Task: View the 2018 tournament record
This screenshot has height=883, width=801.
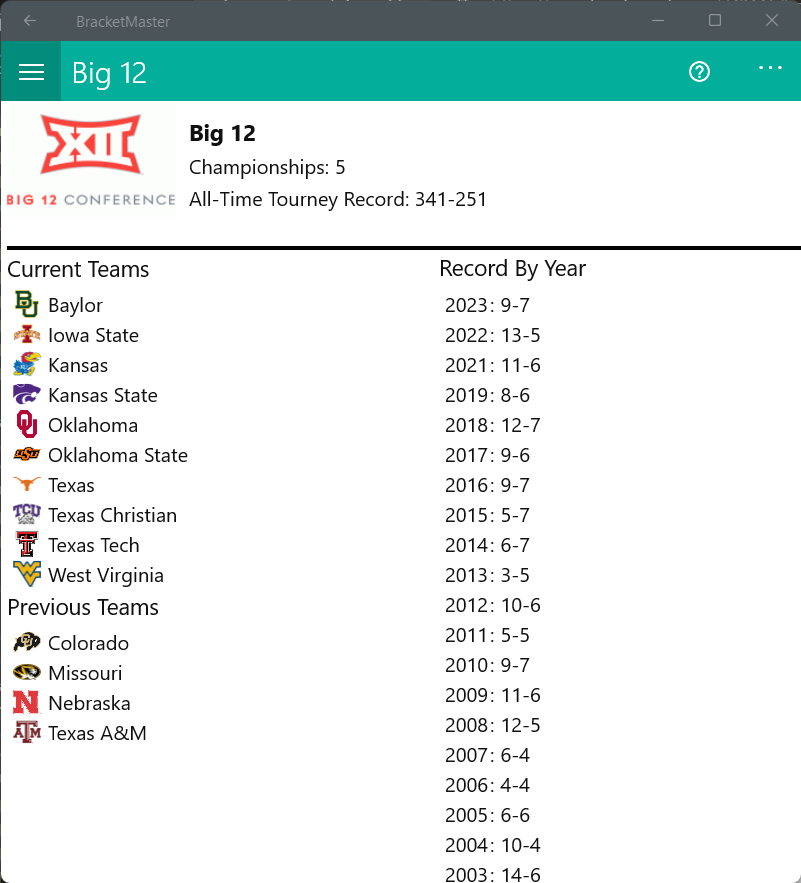Action: (492, 425)
